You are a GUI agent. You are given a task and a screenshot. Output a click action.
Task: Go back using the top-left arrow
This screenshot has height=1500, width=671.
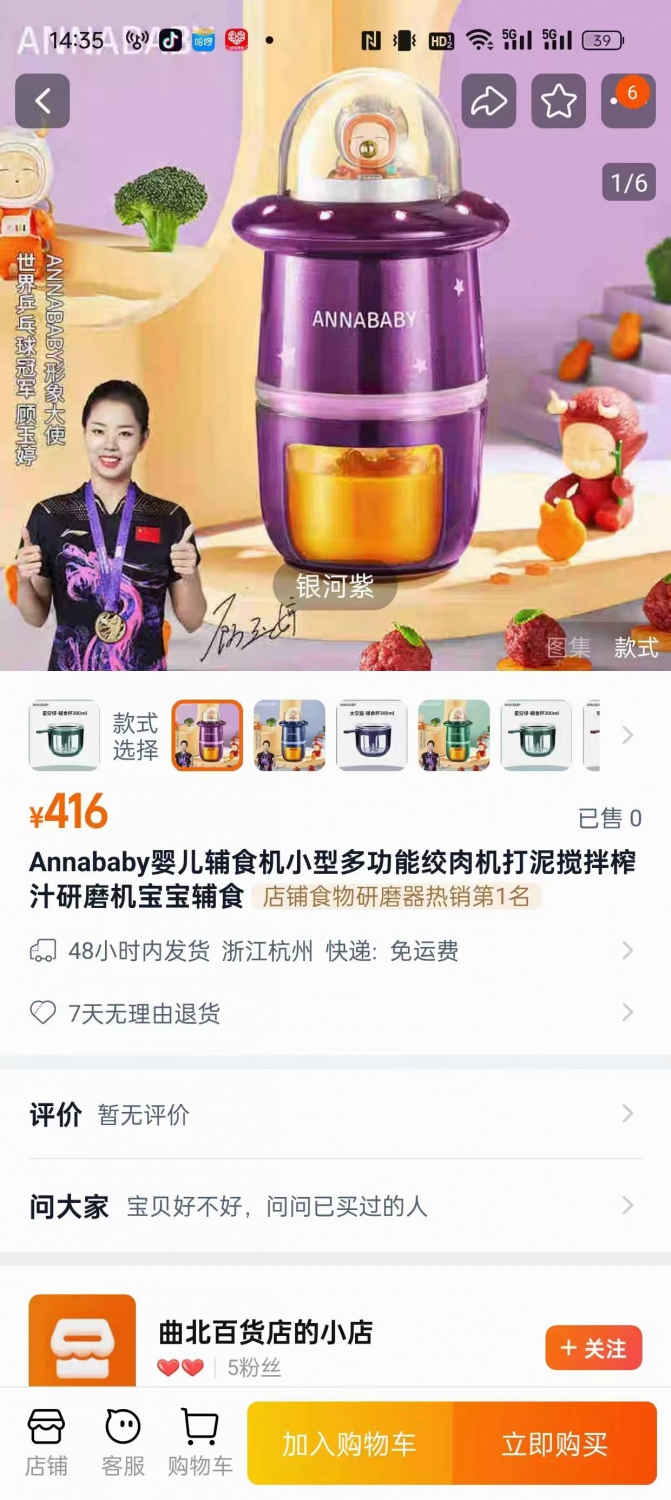click(42, 101)
